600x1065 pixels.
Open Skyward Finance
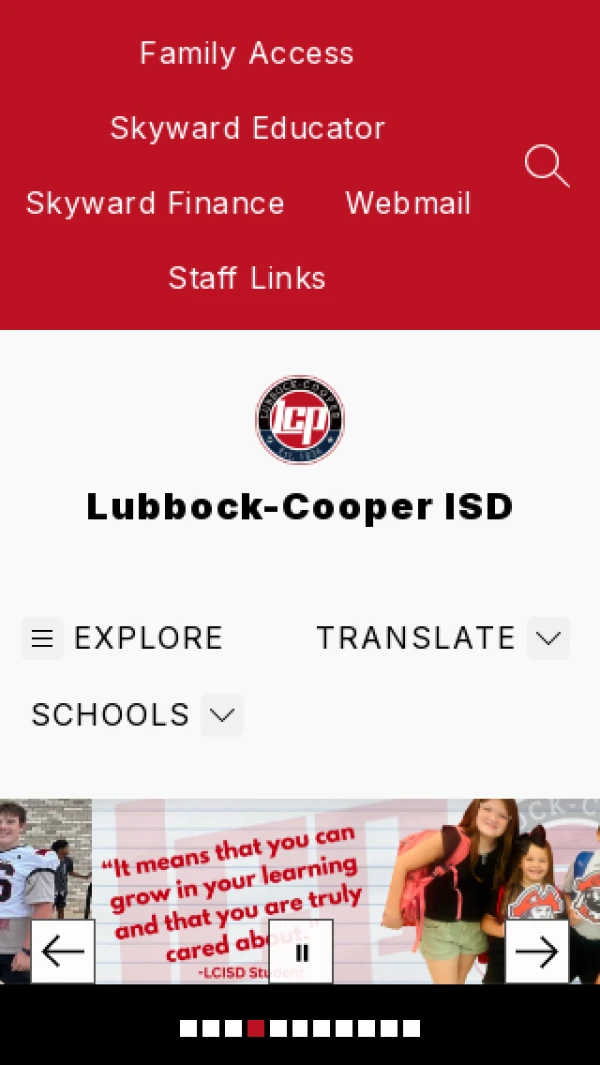[155, 203]
